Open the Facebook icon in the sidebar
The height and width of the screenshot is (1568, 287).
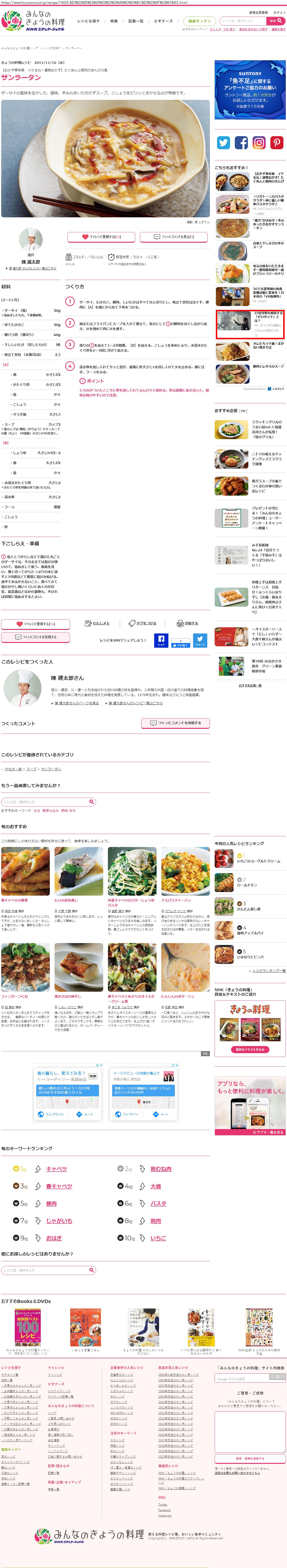(x=241, y=142)
